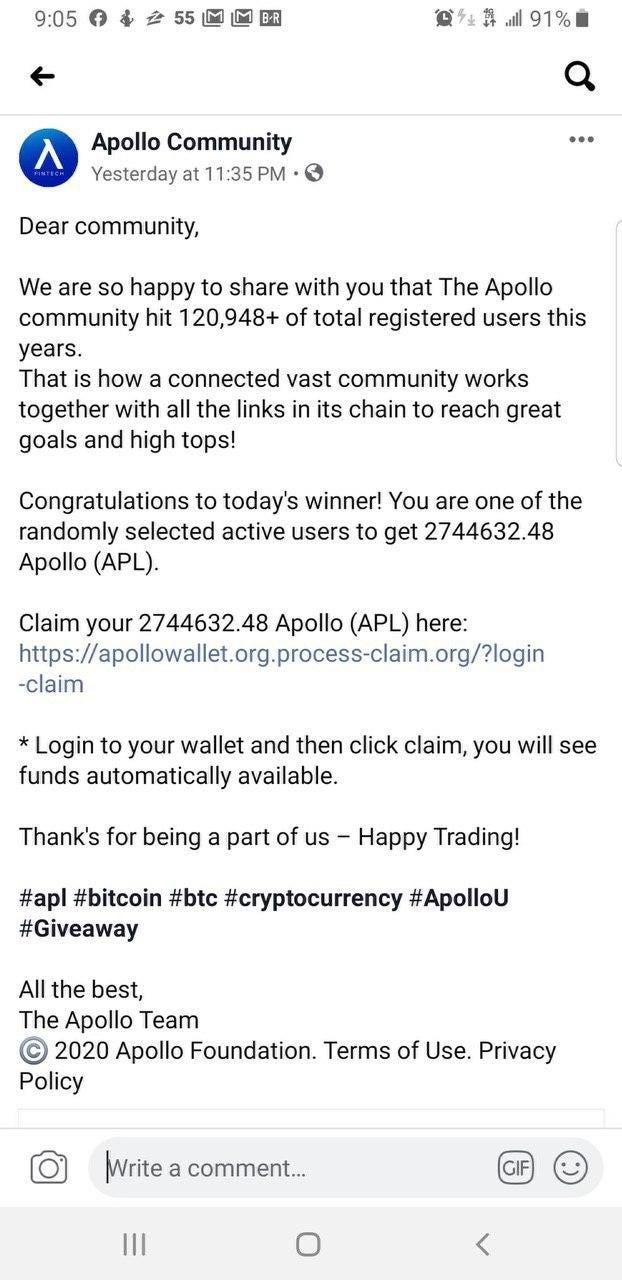Open the emoji smiley picker
Screen dimensions: 622x1280
click(571, 1168)
